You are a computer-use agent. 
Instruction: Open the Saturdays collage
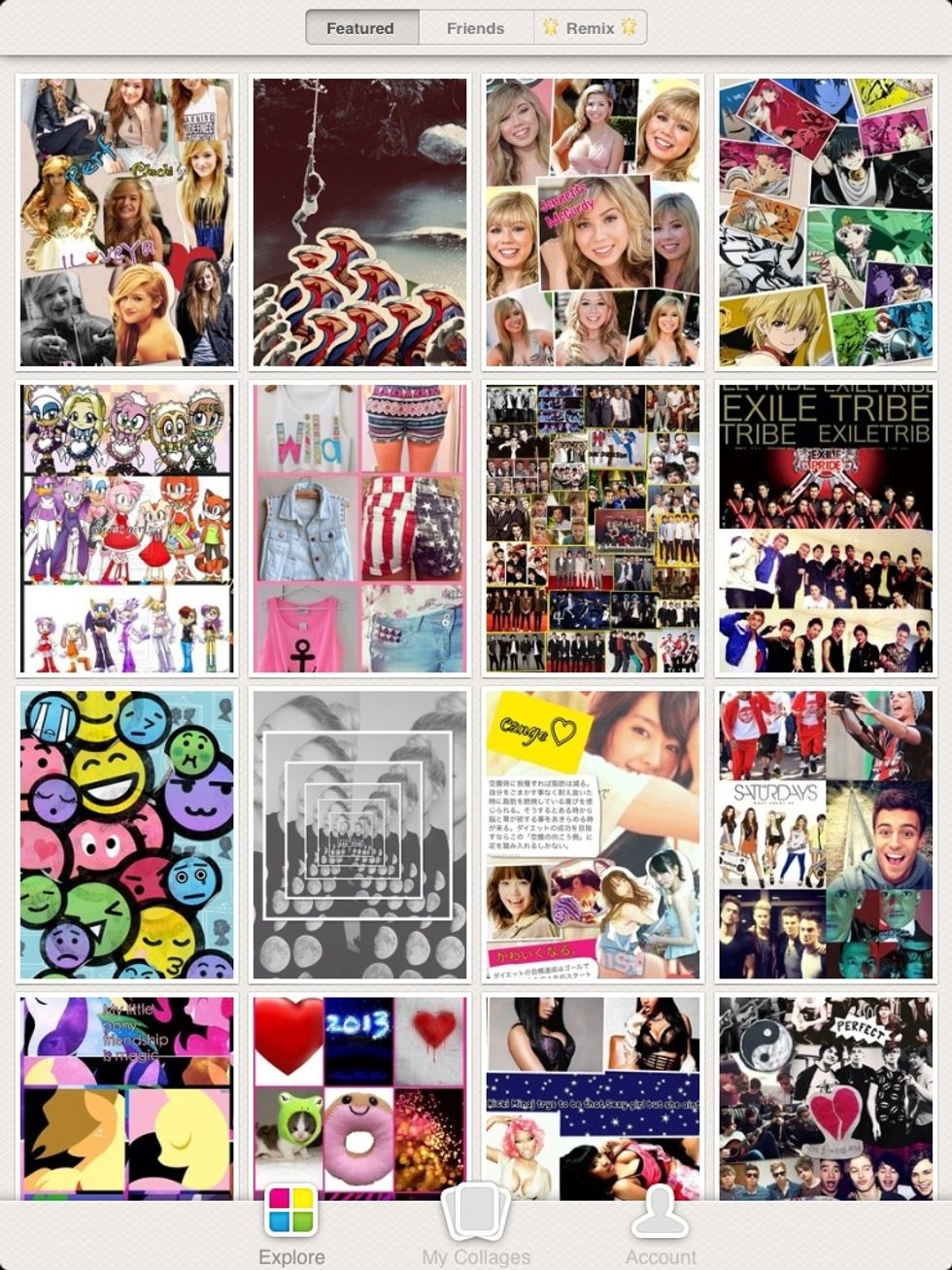click(x=826, y=835)
